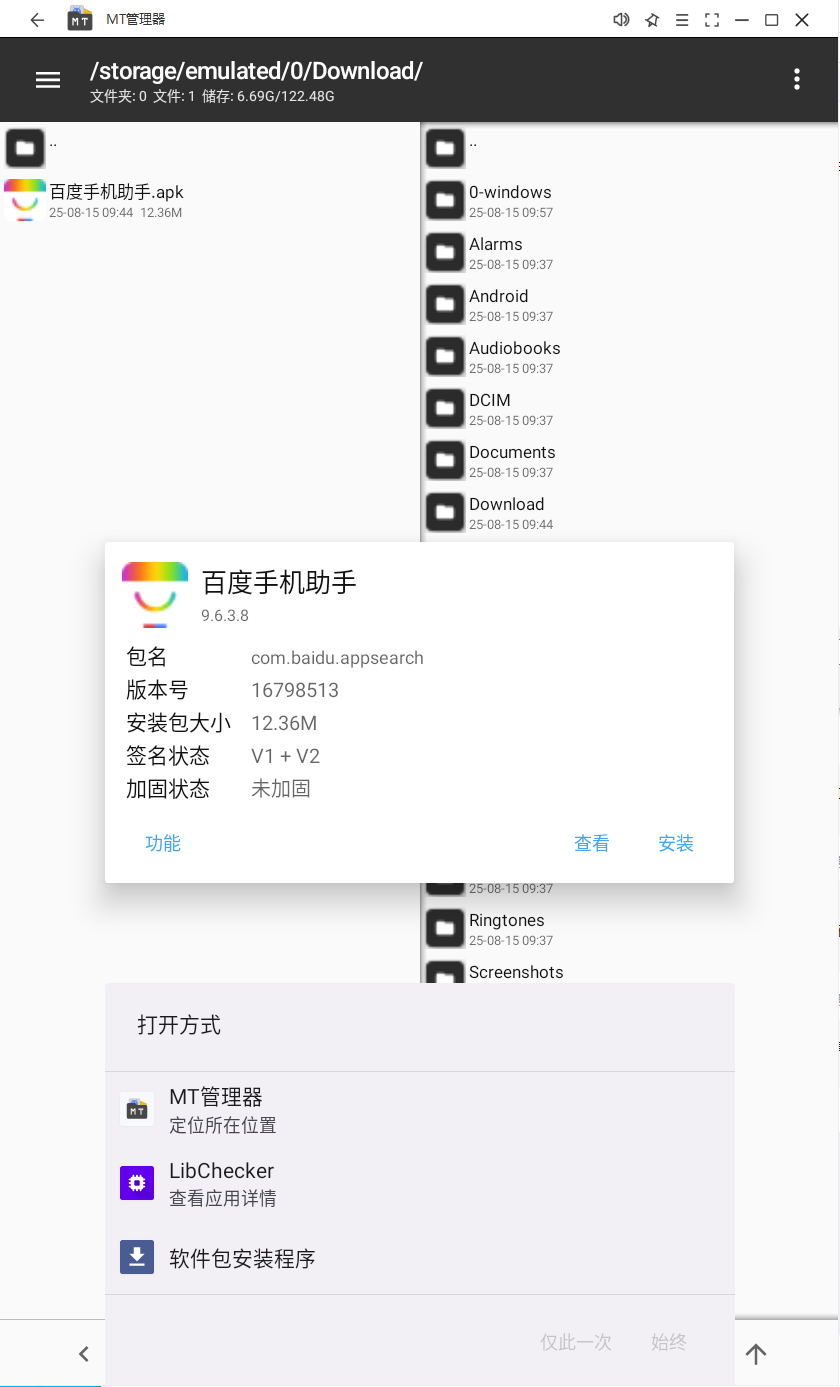Tap the 功能 button in the APK dialog
The image size is (840, 1387).
[163, 843]
